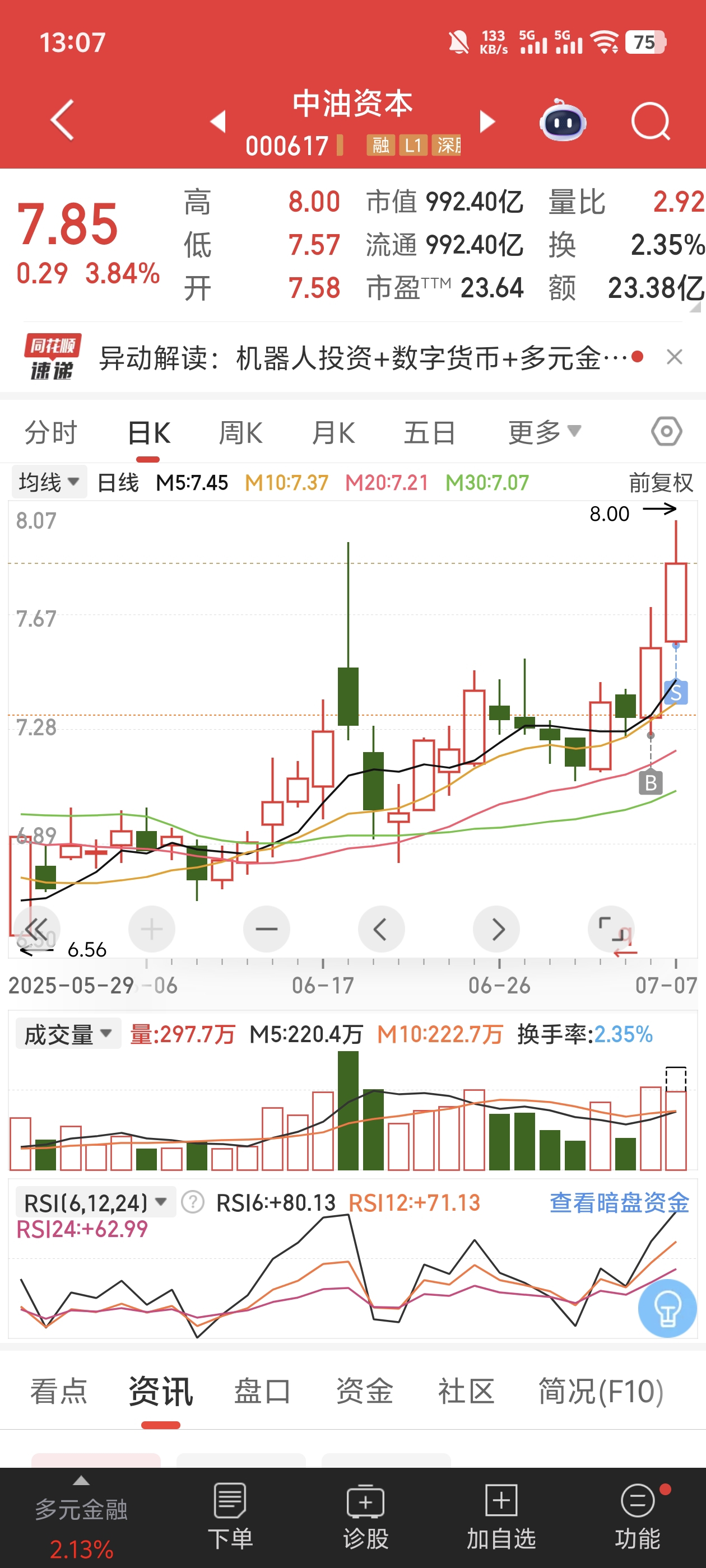
Task: Open the 均线 indicator dropdown
Action: [x=49, y=482]
